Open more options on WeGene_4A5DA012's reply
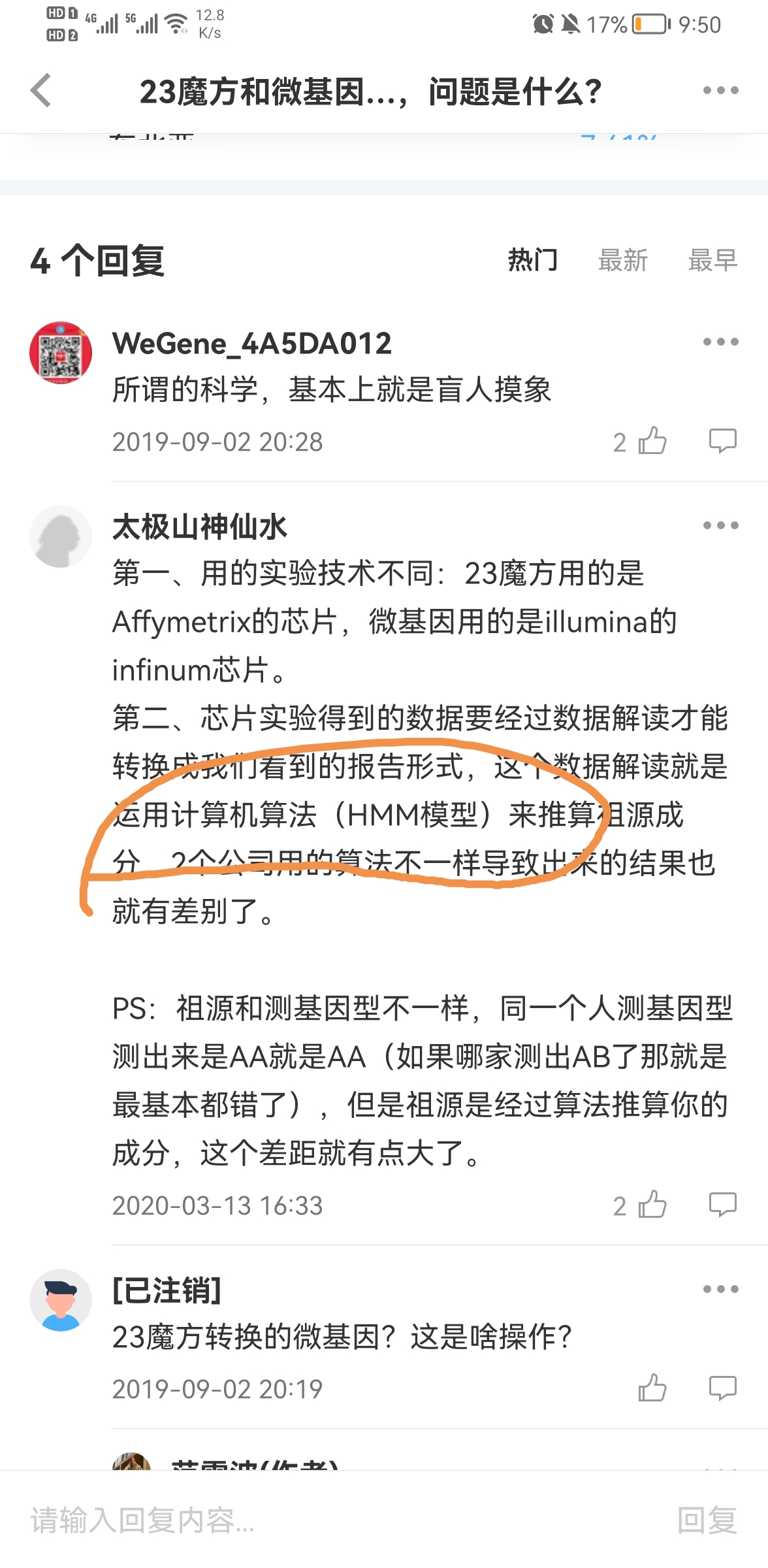This screenshot has width=768, height=1568. pos(720,342)
